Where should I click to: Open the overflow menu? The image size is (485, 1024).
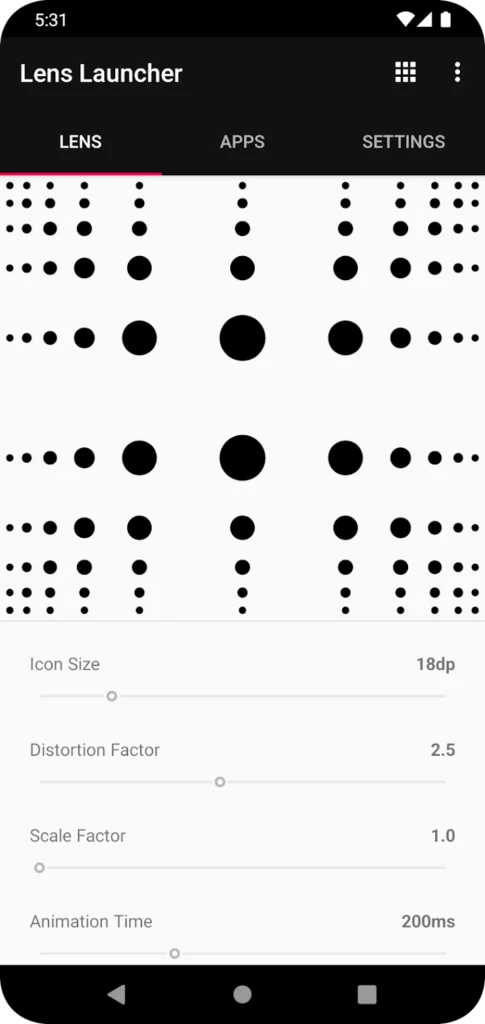click(458, 72)
